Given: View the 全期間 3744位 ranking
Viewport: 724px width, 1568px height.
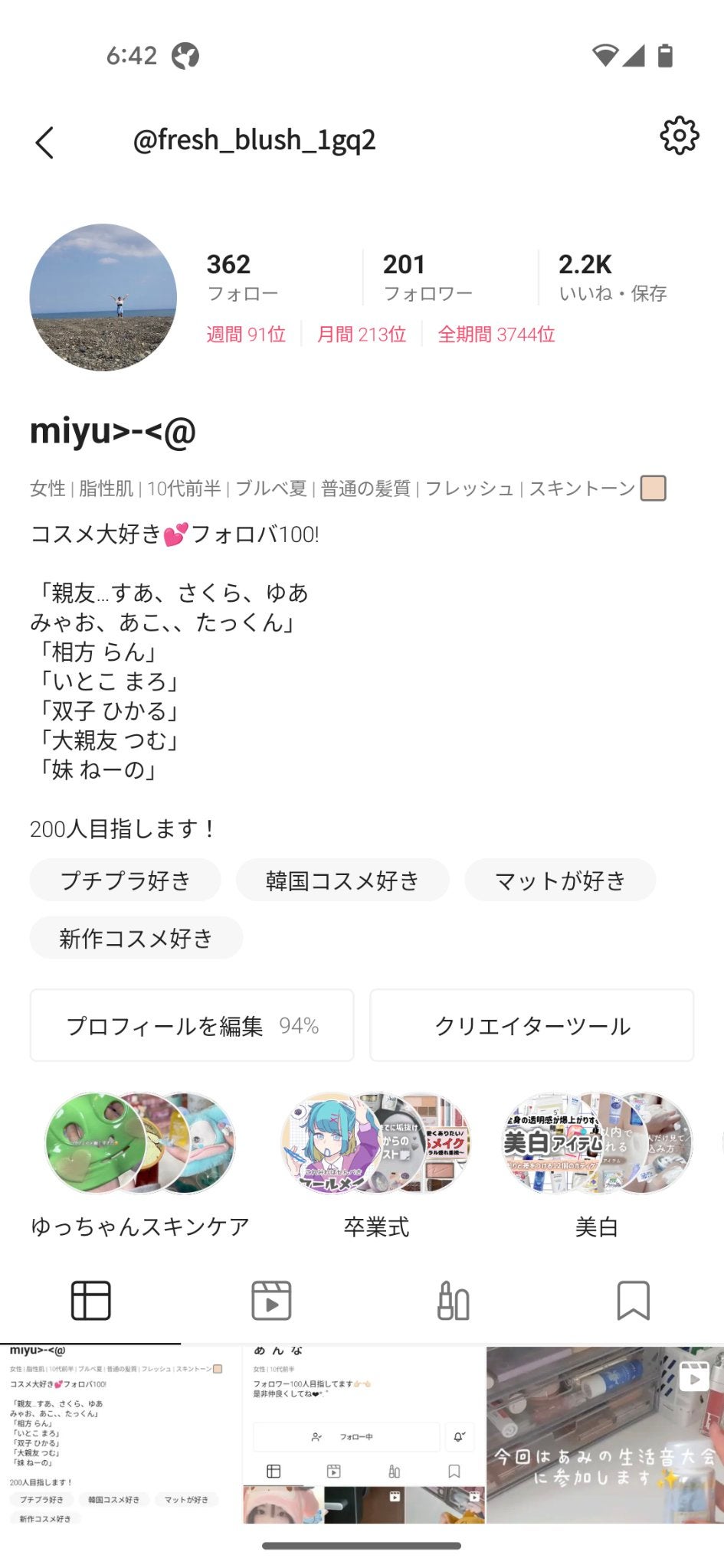Looking at the screenshot, I should [496, 335].
